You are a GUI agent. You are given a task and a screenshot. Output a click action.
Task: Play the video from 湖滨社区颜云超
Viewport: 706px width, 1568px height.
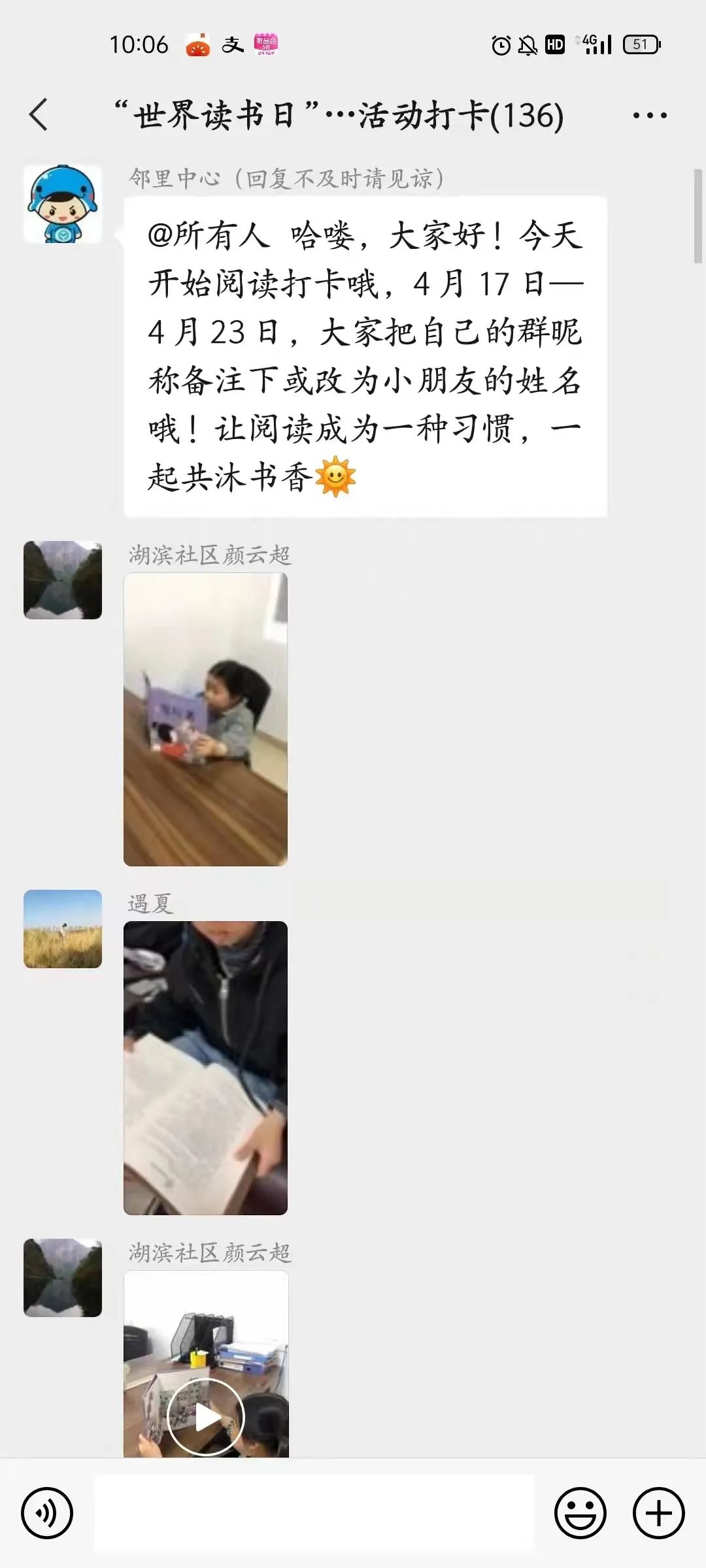click(x=205, y=1416)
